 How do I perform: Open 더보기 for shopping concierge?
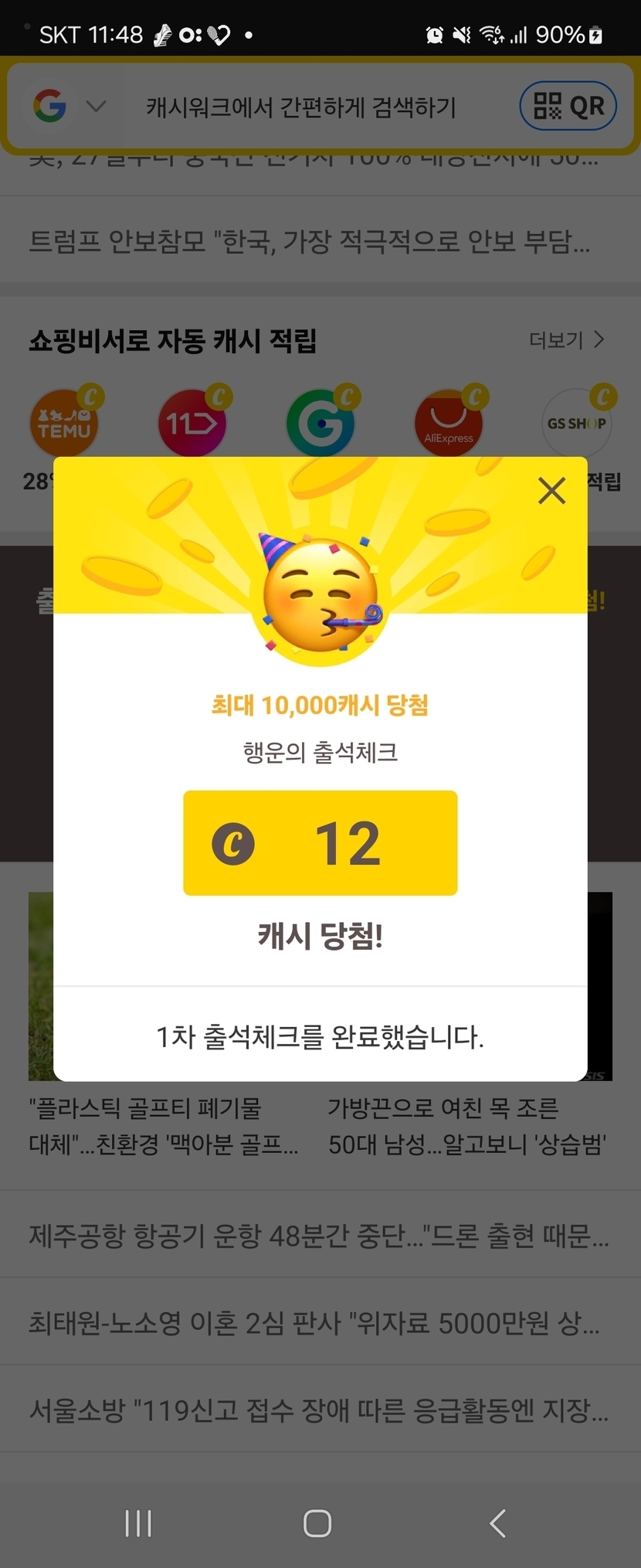[567, 340]
